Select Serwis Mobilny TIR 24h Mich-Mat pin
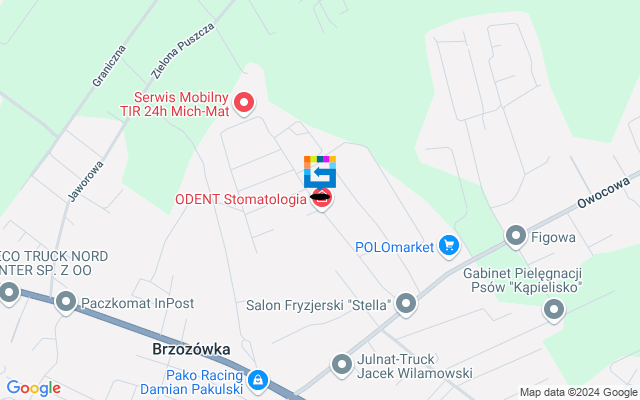The width and height of the screenshot is (640, 400). click(x=244, y=102)
